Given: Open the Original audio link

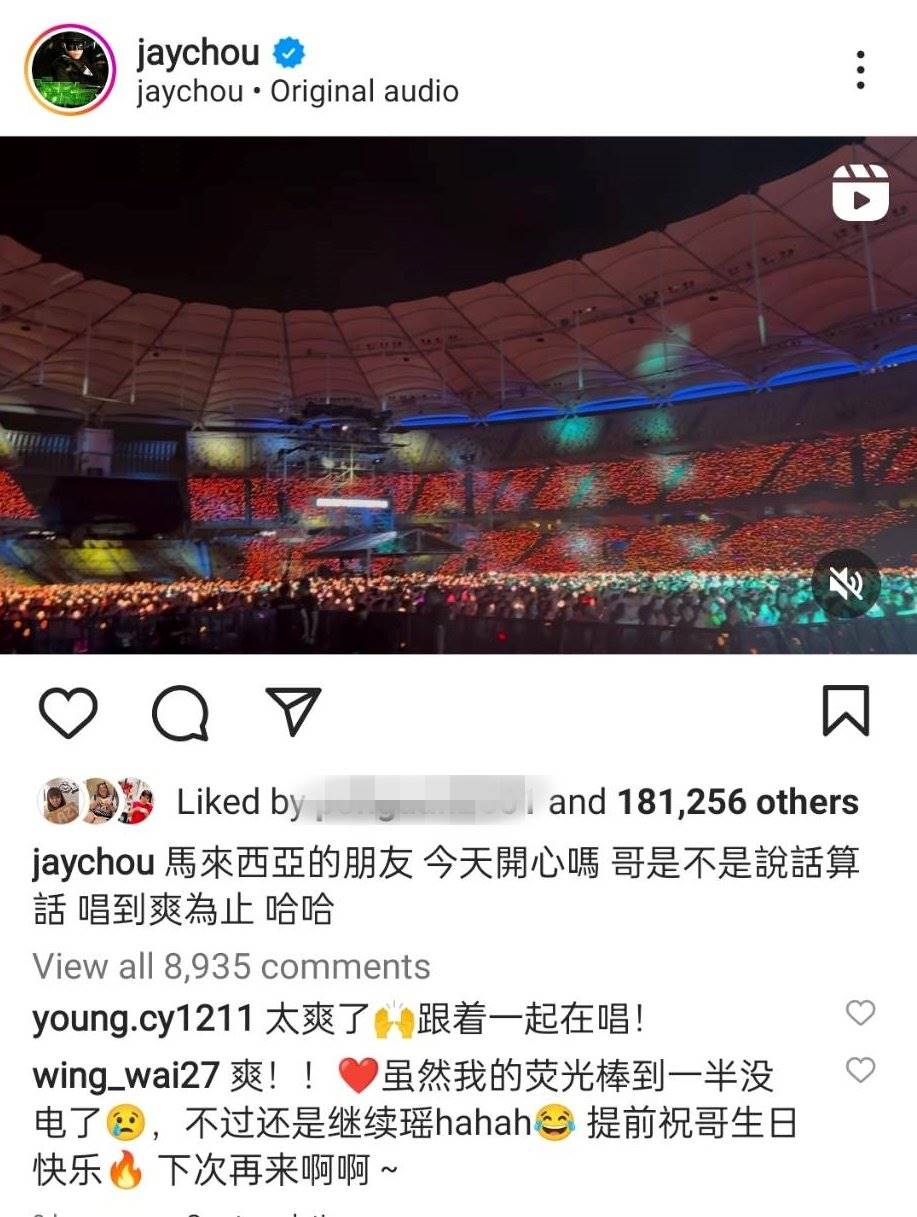Looking at the screenshot, I should point(364,92).
